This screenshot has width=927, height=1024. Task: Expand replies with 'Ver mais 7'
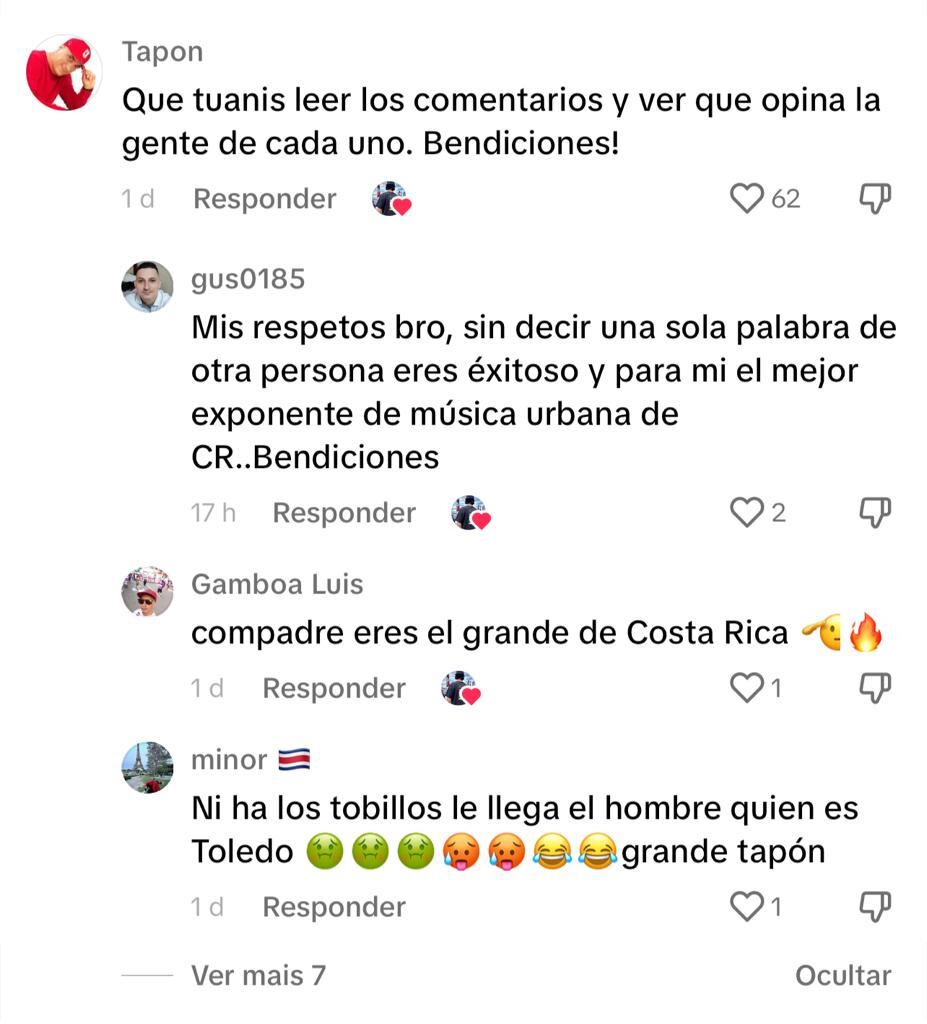click(x=256, y=975)
